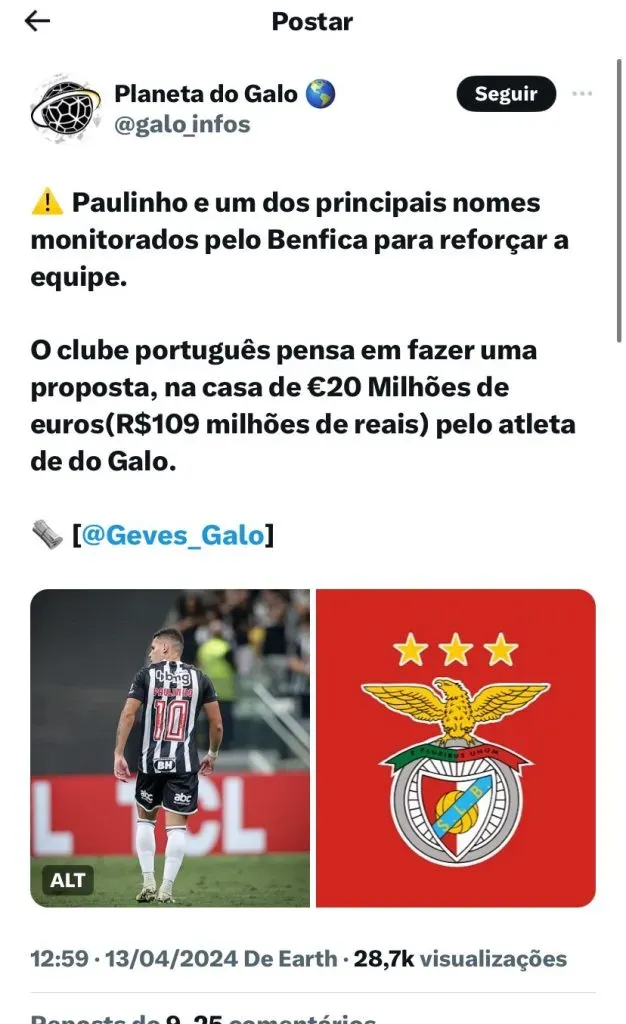Open Planeta do Galo profile picture
The width and height of the screenshot is (626, 1024).
[x=64, y=108]
